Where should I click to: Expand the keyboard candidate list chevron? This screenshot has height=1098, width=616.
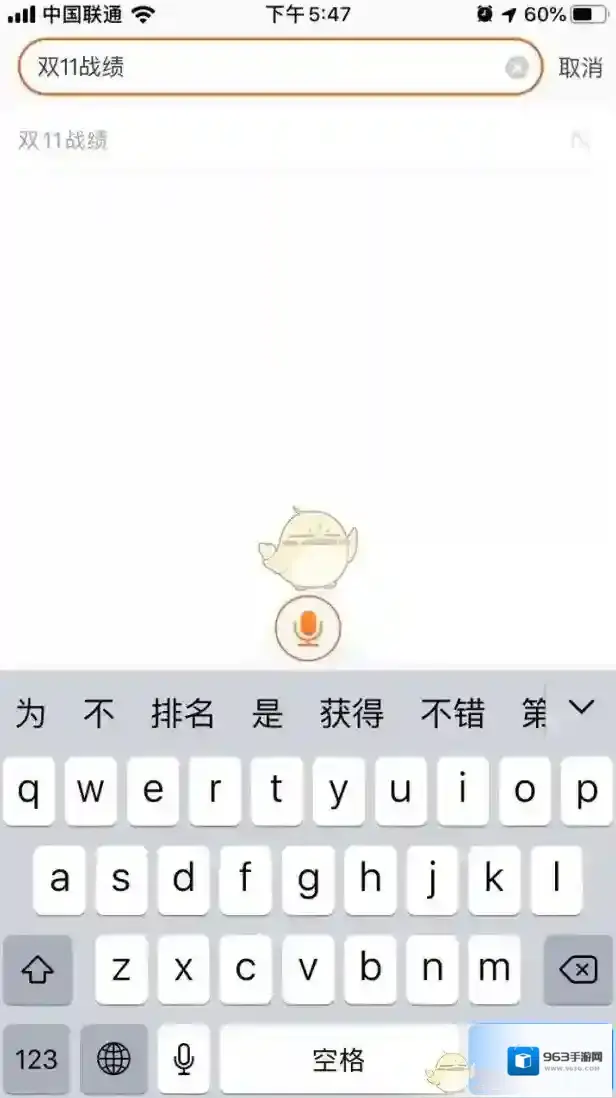pos(581,708)
